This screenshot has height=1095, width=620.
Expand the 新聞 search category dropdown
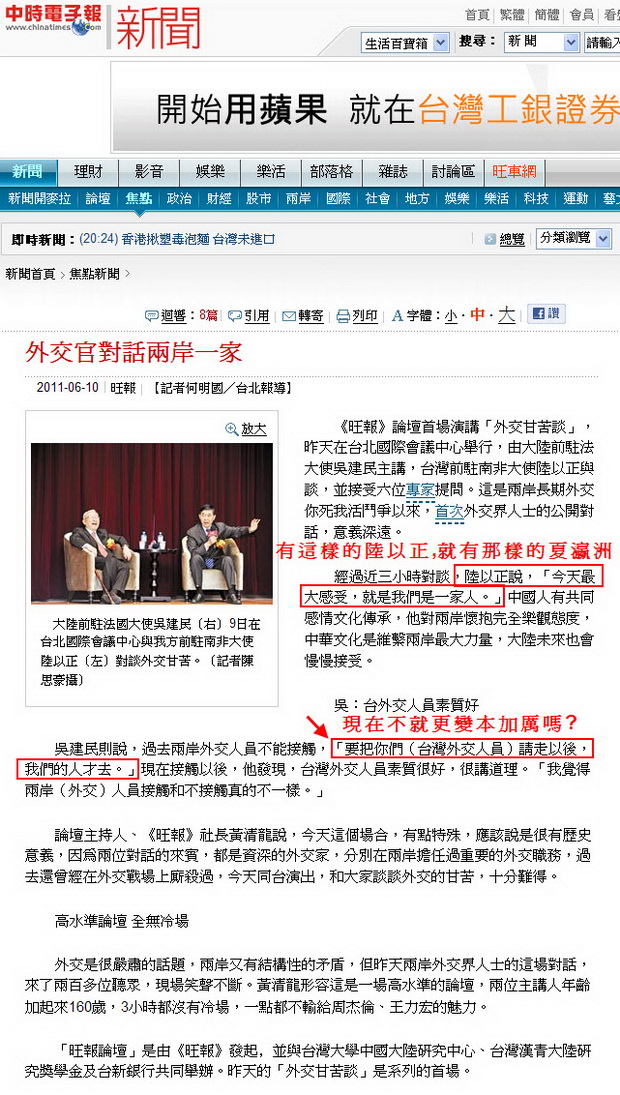[542, 43]
